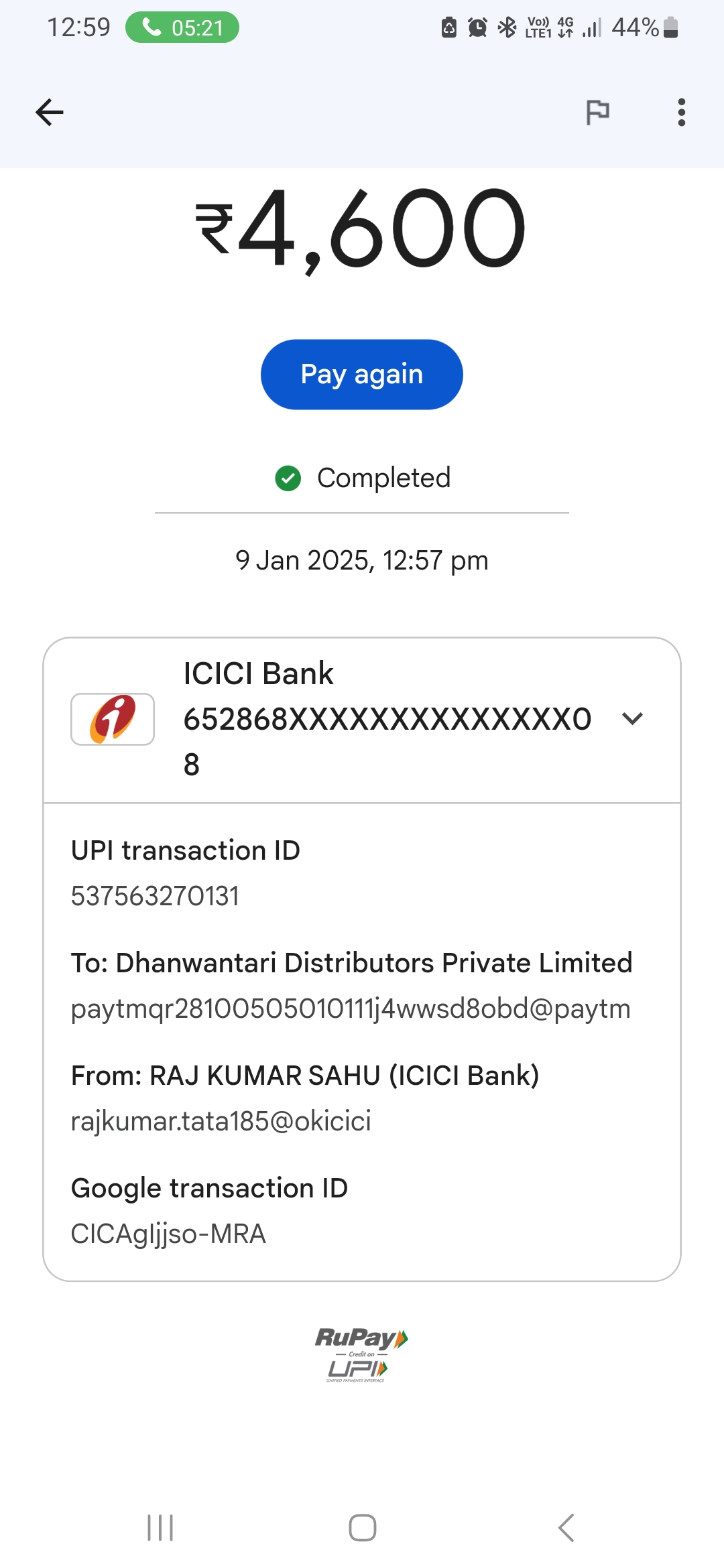Collapse the ICICI Bank account details chevron

pyautogui.click(x=633, y=719)
